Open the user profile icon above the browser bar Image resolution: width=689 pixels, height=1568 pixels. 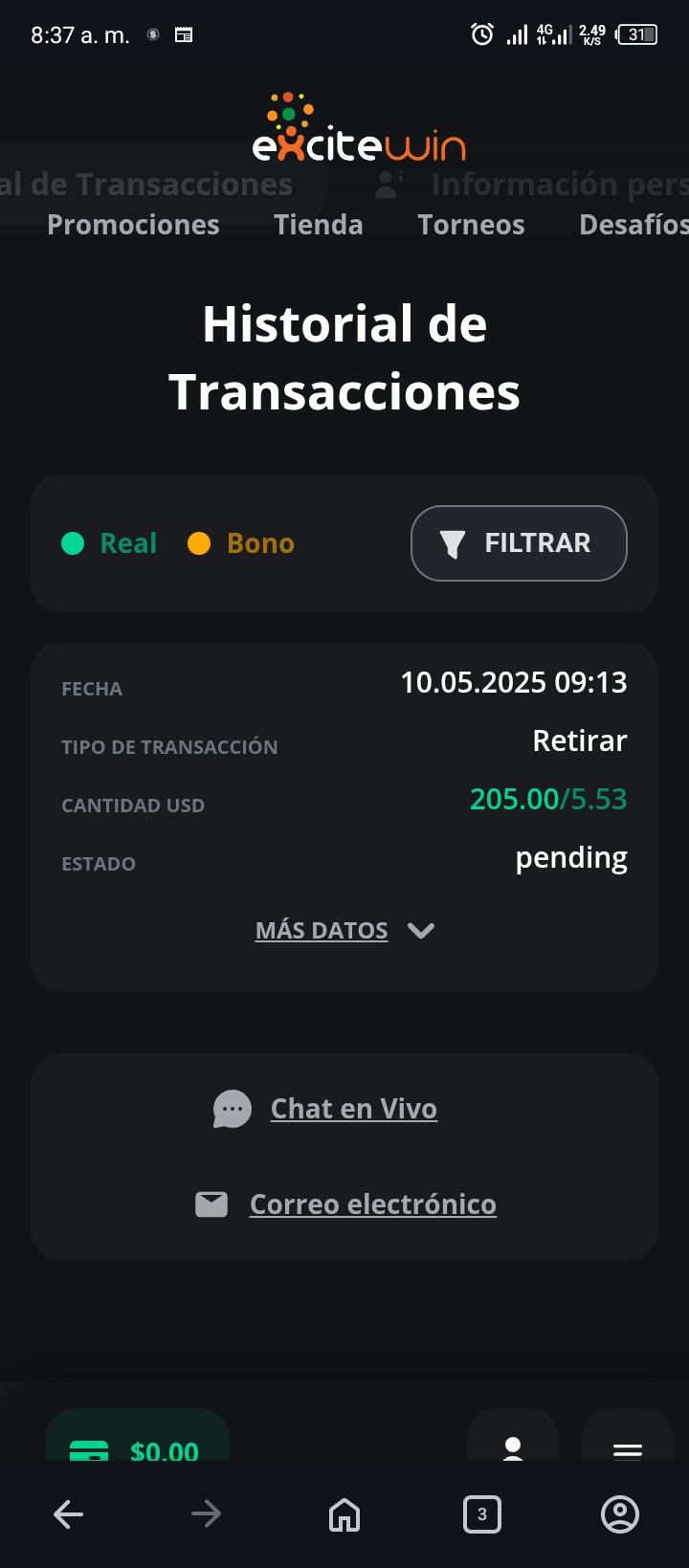pyautogui.click(x=513, y=1446)
